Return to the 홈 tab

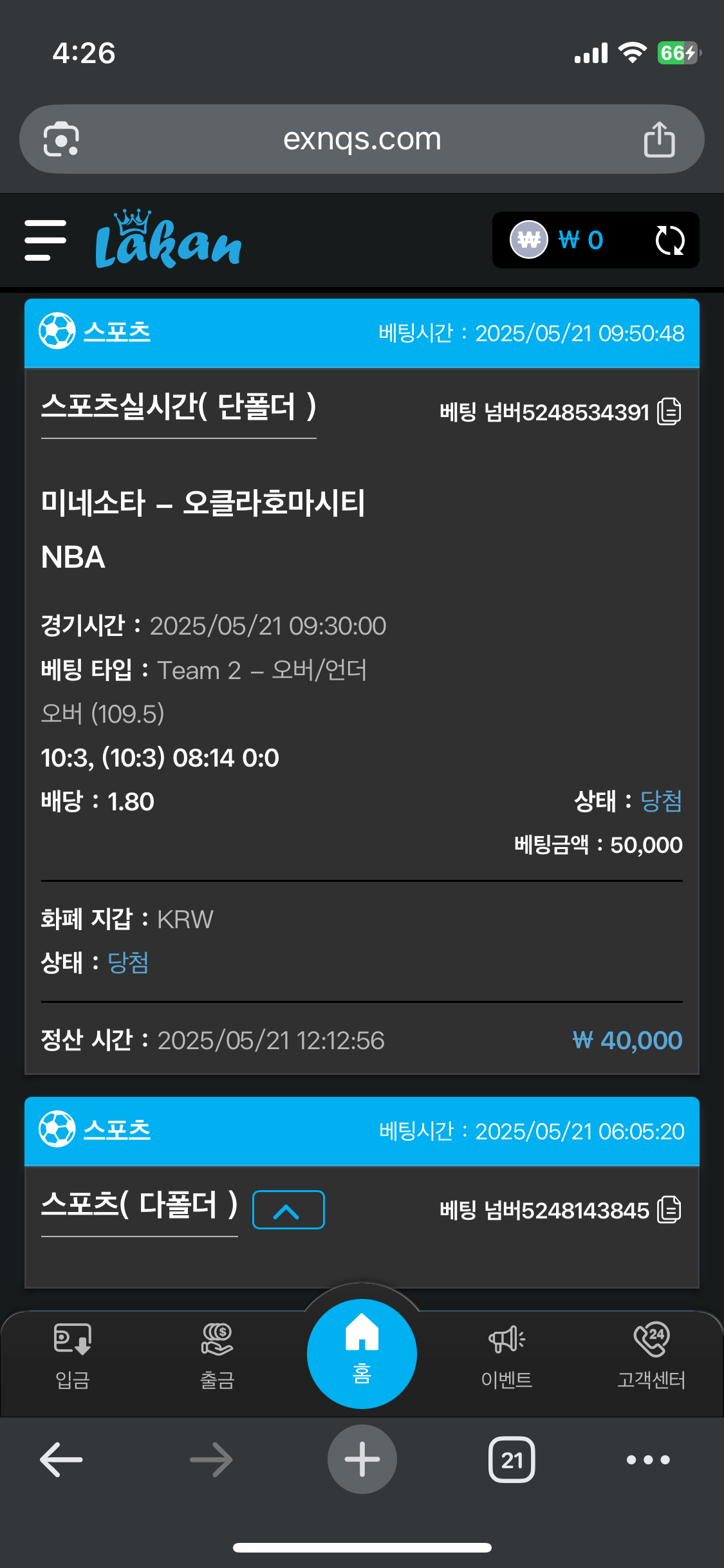pos(362,1353)
